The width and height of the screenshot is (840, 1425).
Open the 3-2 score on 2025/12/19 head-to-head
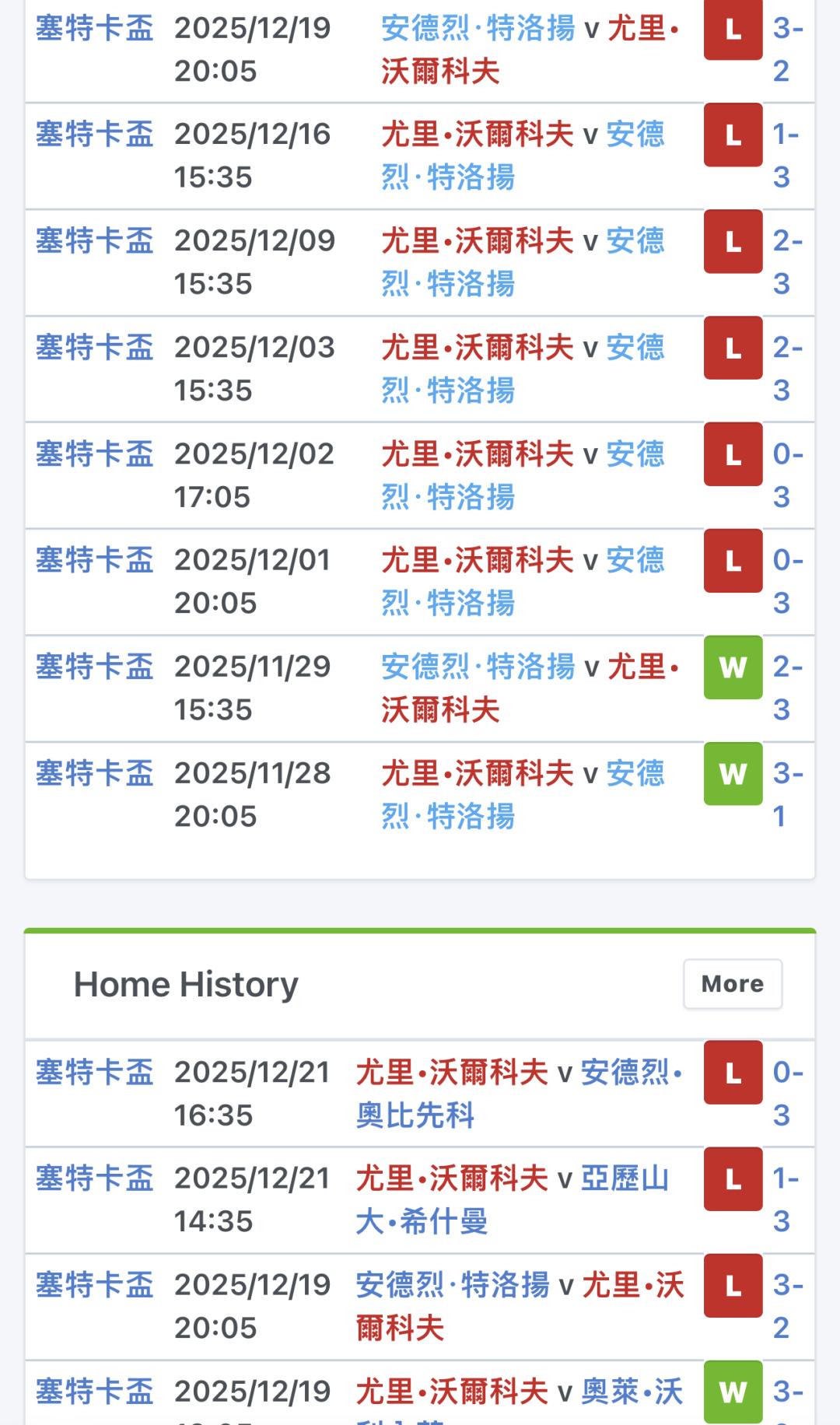pos(788,49)
